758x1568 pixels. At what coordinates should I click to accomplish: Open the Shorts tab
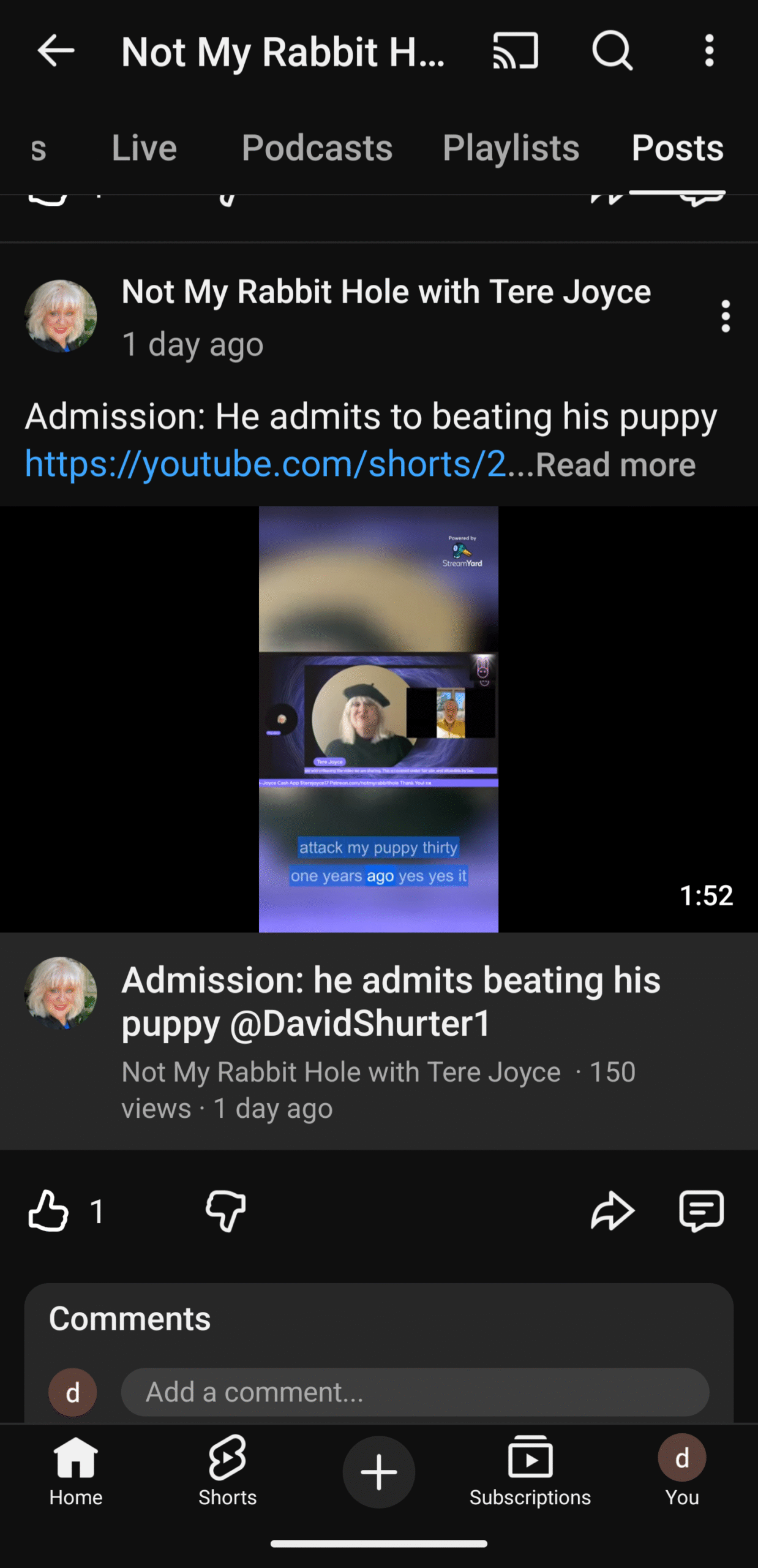227,1471
